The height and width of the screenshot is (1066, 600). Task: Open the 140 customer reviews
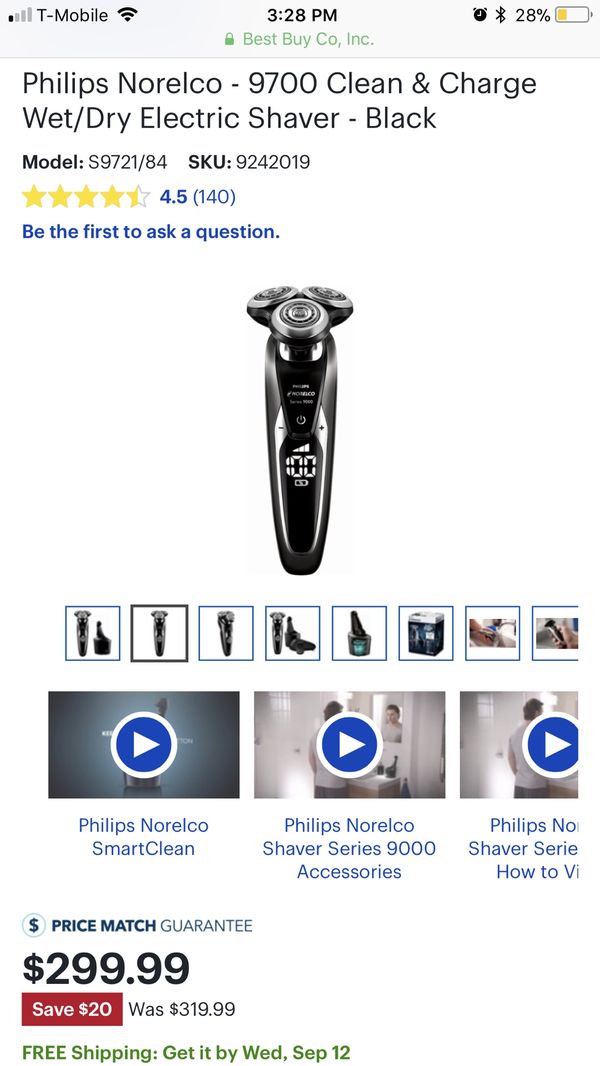tap(213, 196)
